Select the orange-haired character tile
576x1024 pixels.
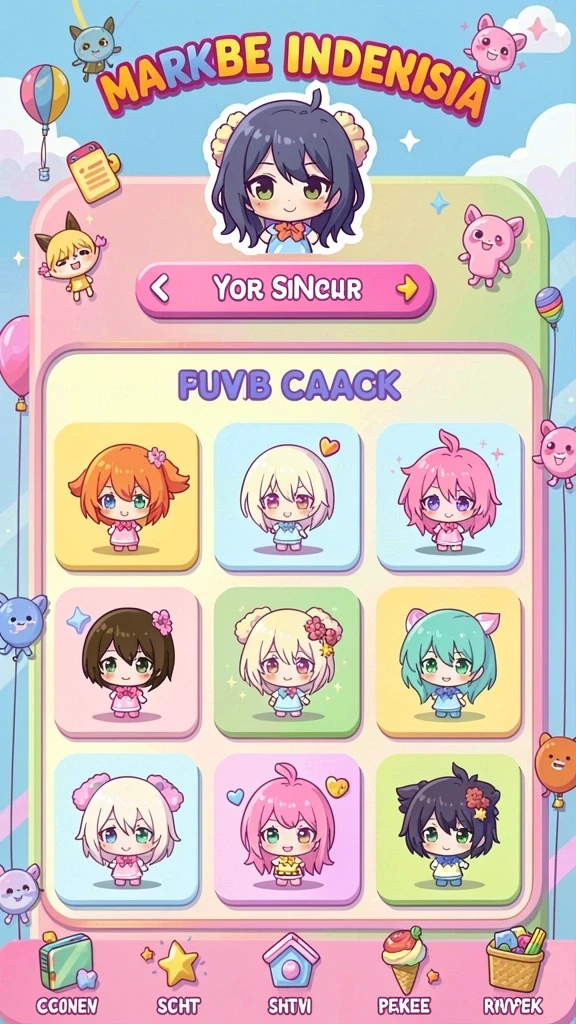pyautogui.click(x=127, y=496)
